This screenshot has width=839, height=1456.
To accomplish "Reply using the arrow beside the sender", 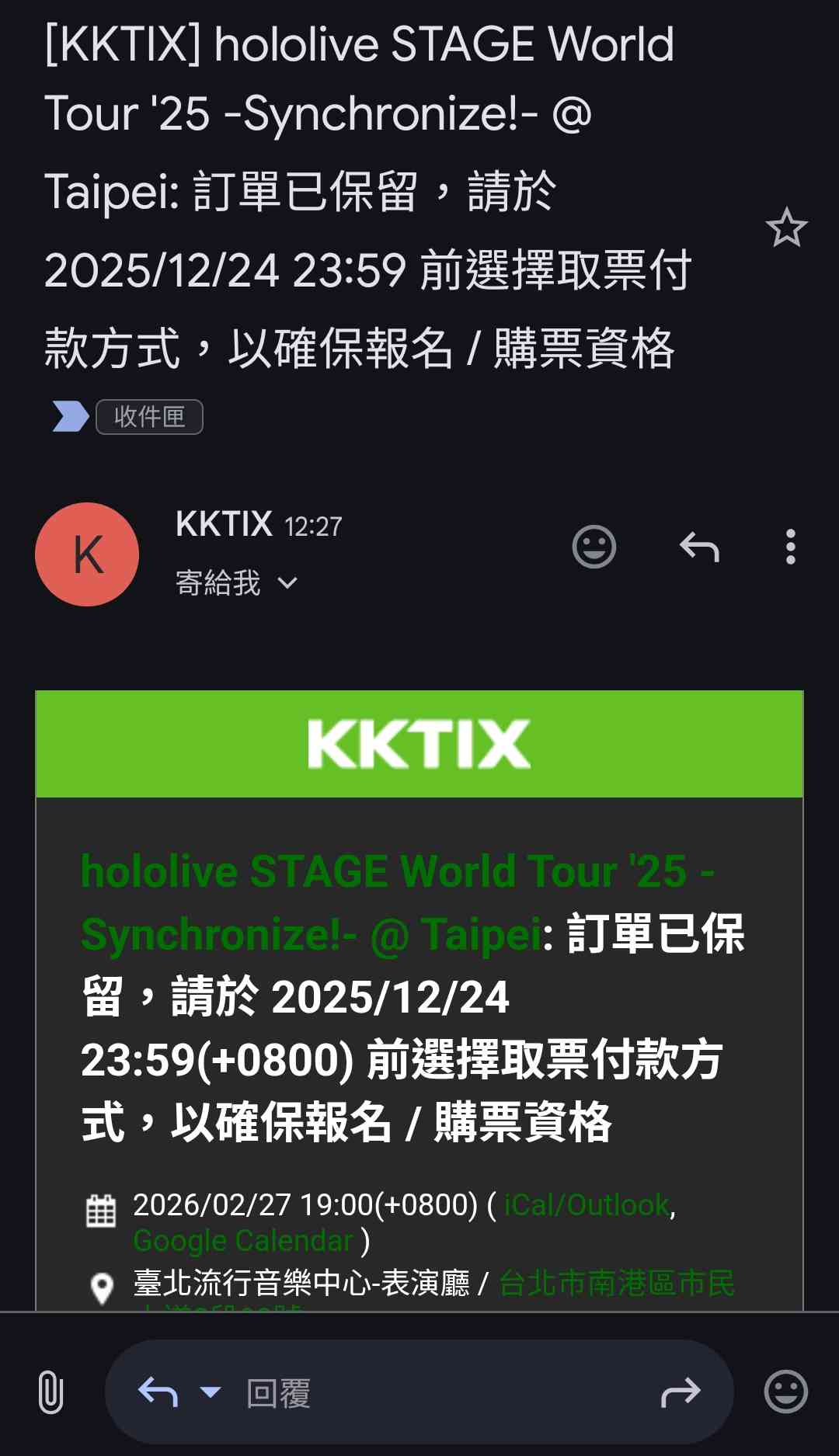I will 699,547.
